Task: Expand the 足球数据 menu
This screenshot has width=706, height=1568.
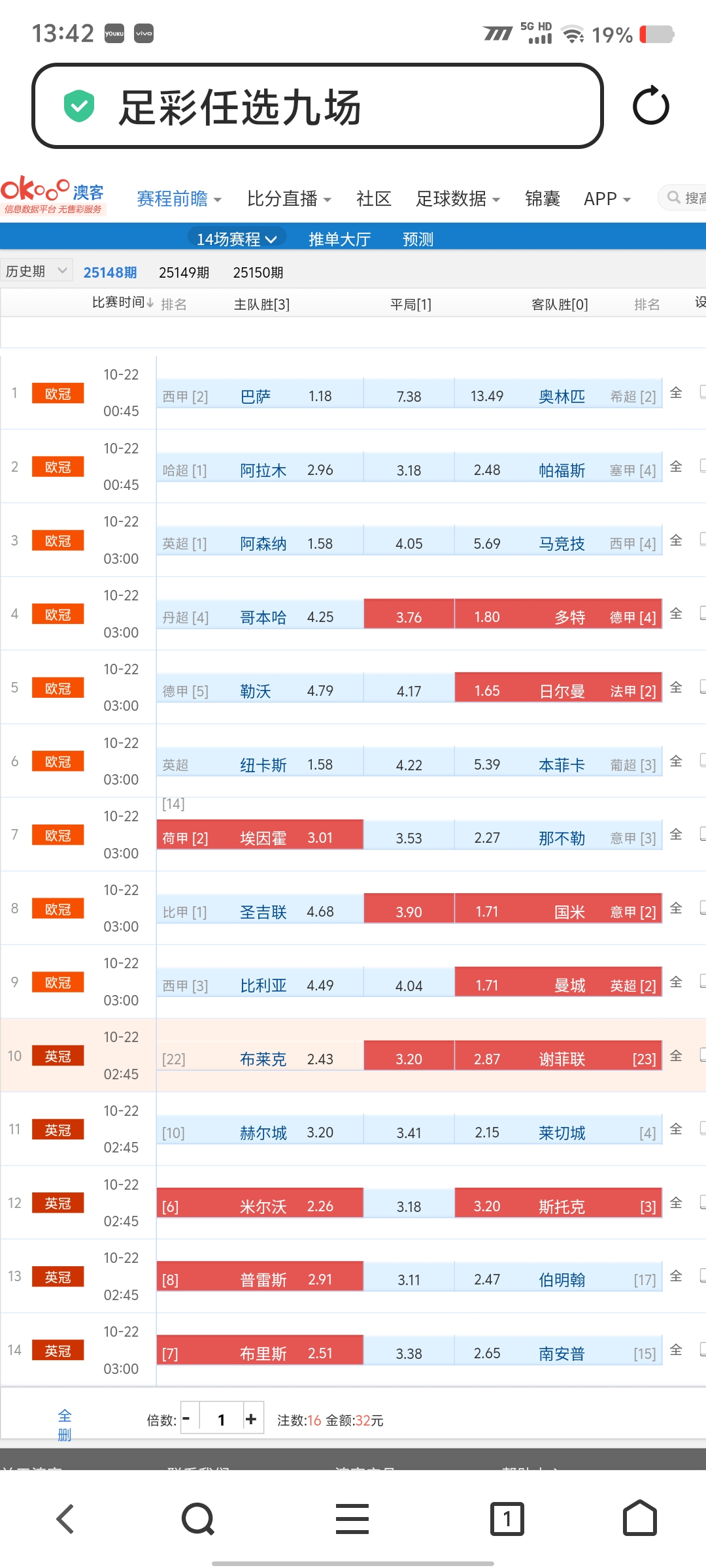Action: pos(458,199)
